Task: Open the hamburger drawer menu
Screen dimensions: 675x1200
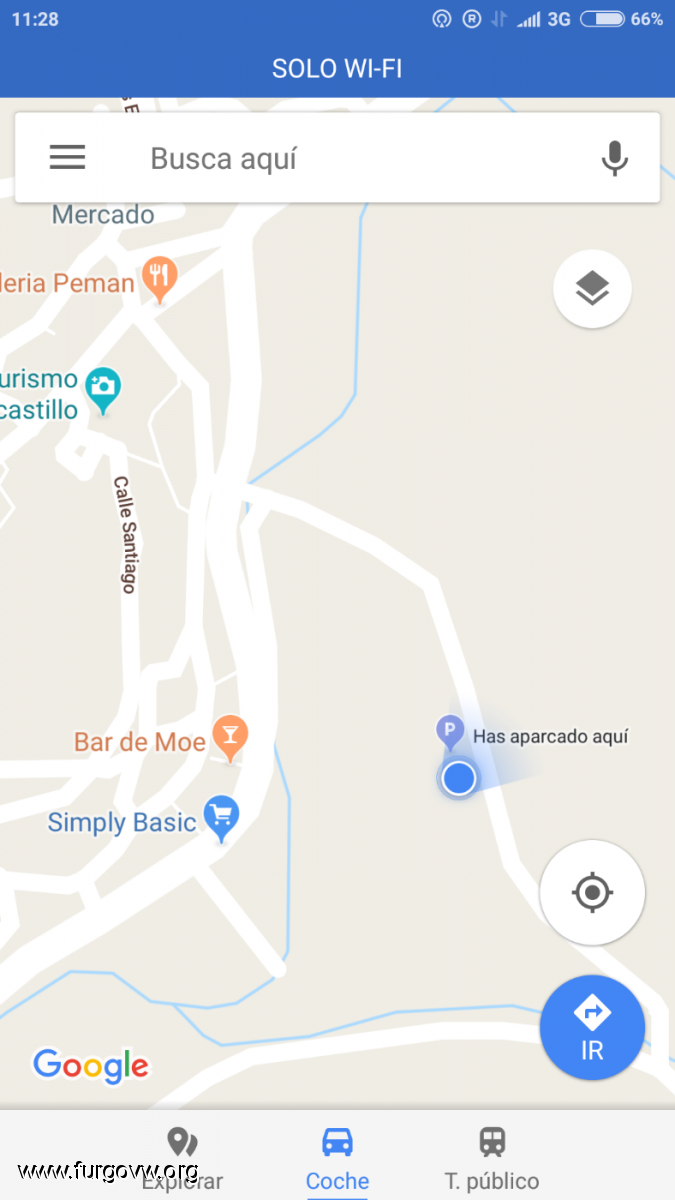Action: 67,158
